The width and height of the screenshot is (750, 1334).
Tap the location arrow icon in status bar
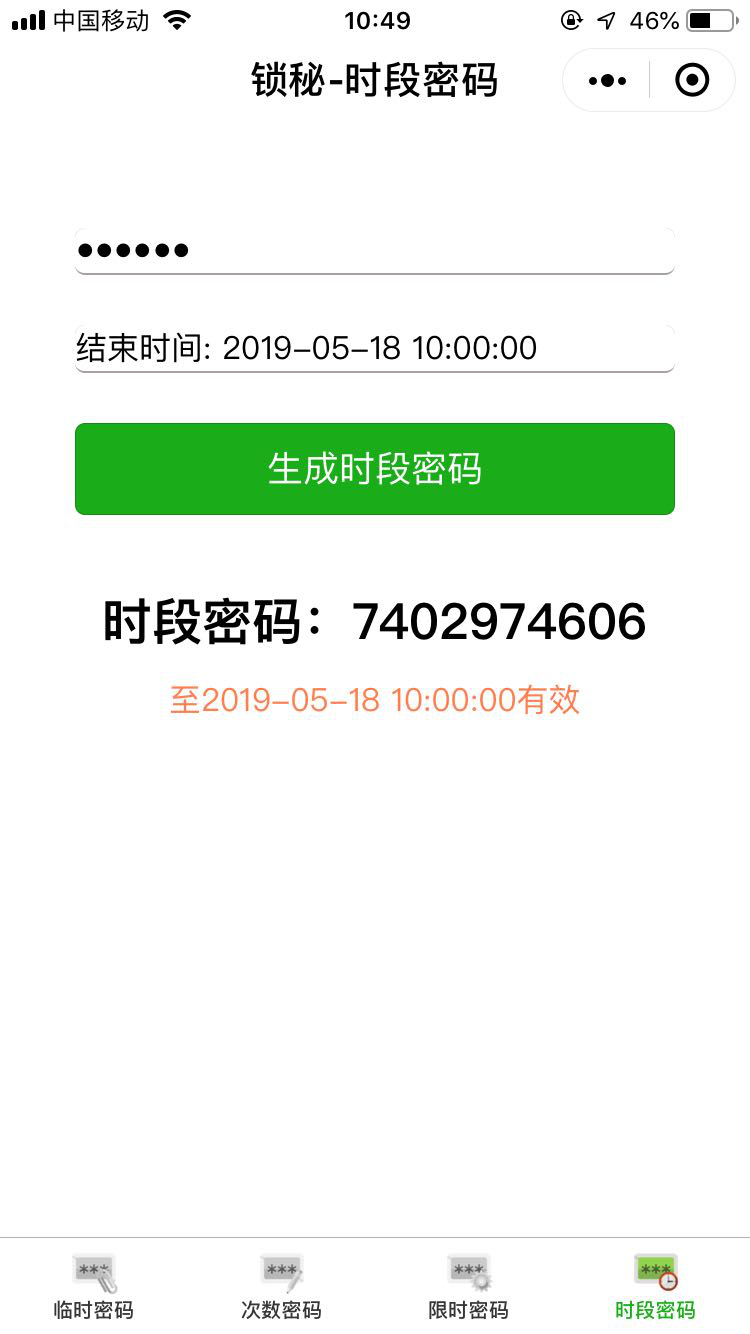point(608,19)
